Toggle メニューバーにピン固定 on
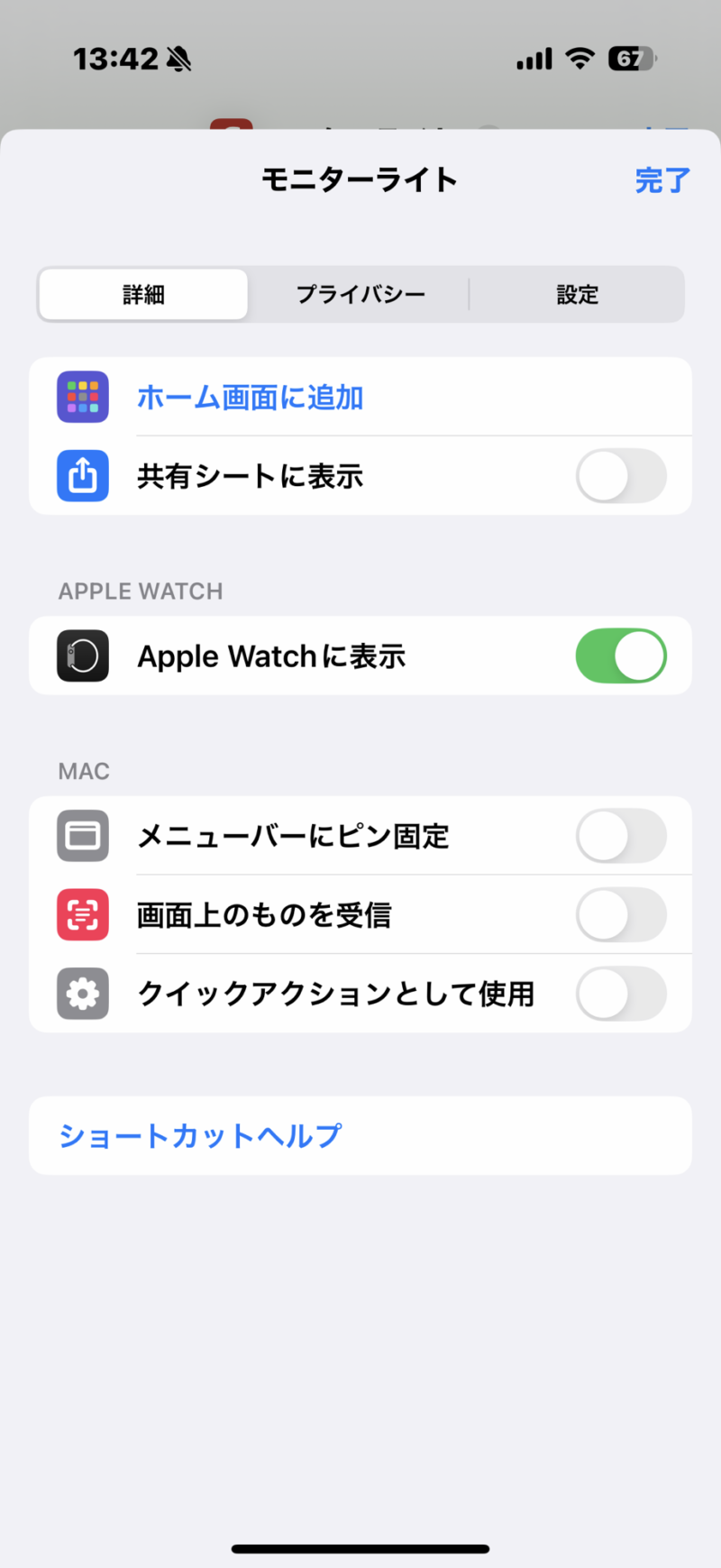The height and width of the screenshot is (1568, 721). [x=621, y=836]
